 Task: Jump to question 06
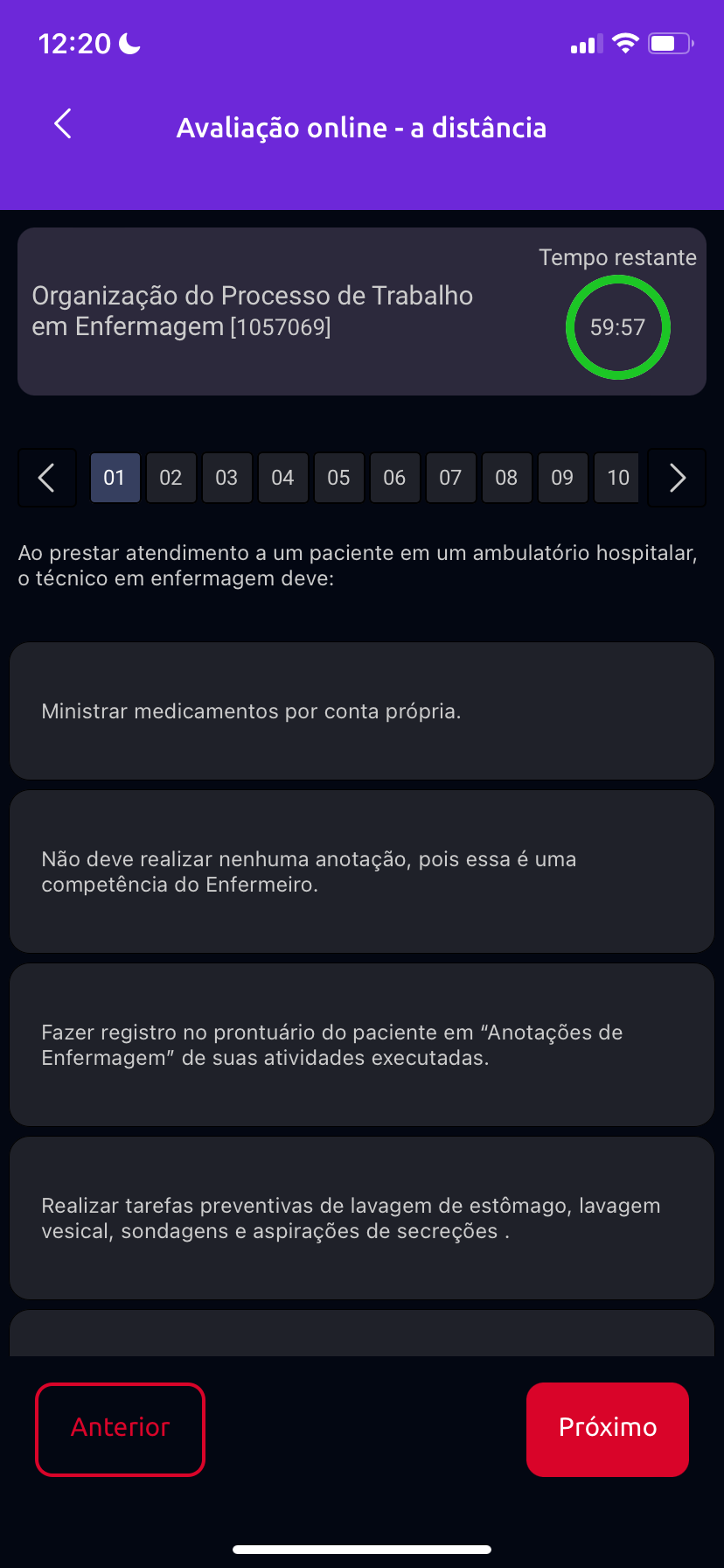point(394,478)
